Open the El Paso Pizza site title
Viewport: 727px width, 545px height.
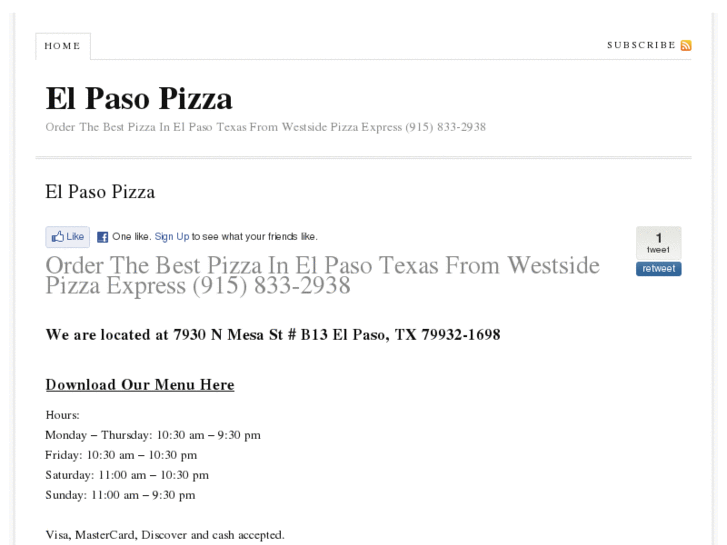coord(139,99)
